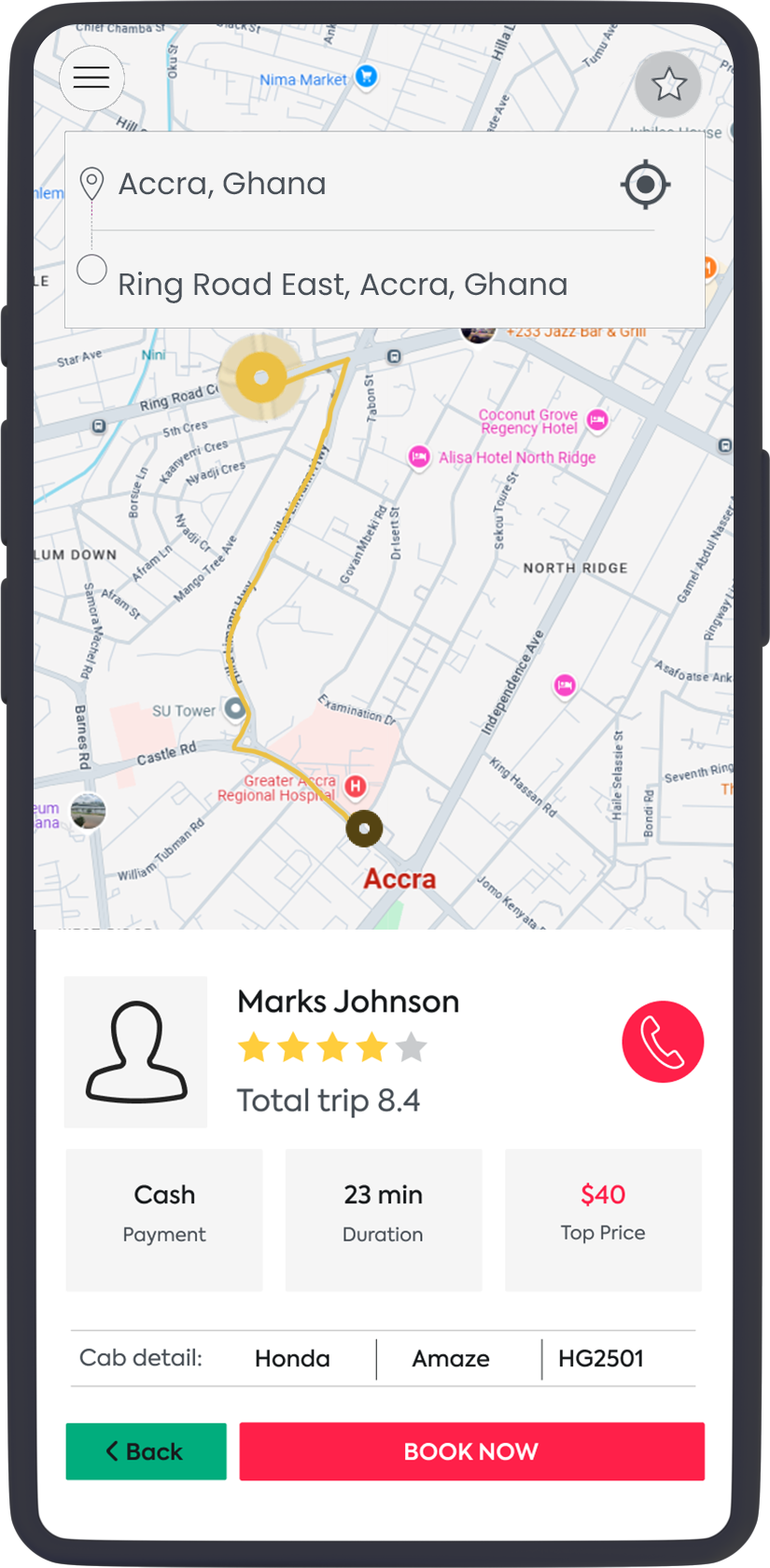The image size is (770, 1568).
Task: Confirm ride with Book Now
Action: (471, 1451)
